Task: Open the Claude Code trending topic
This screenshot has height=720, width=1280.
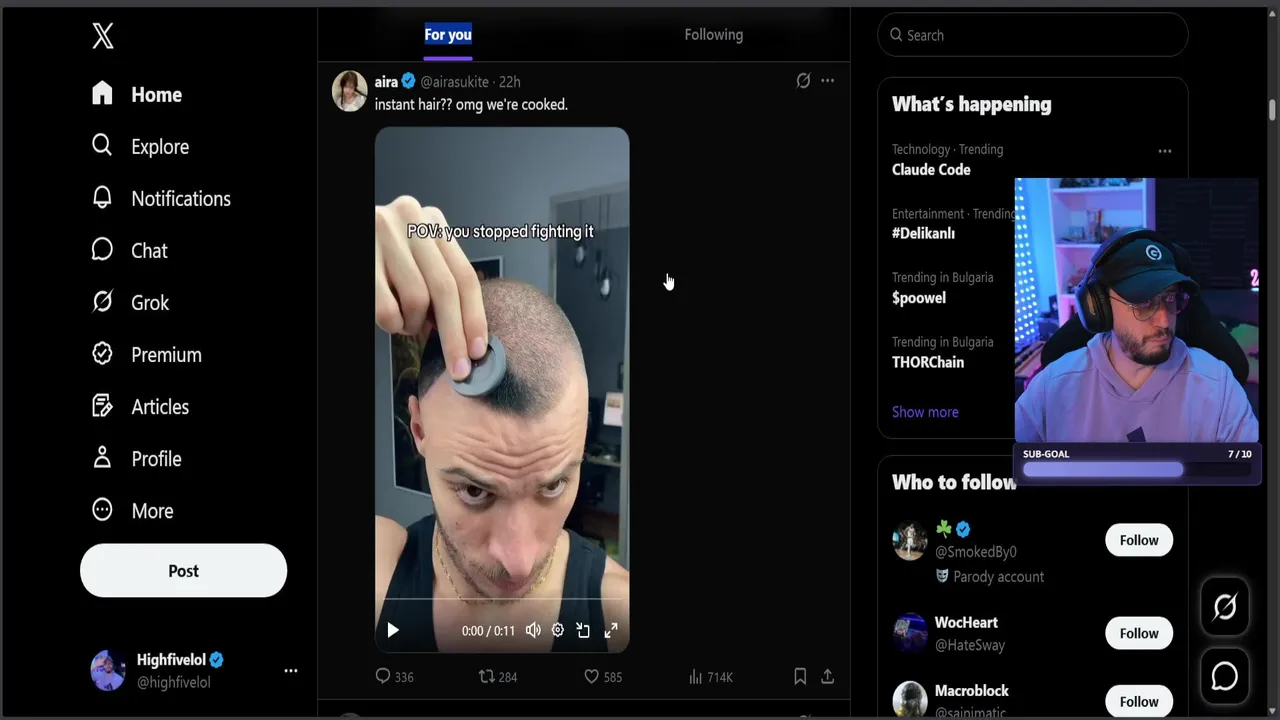Action: pyautogui.click(x=931, y=170)
